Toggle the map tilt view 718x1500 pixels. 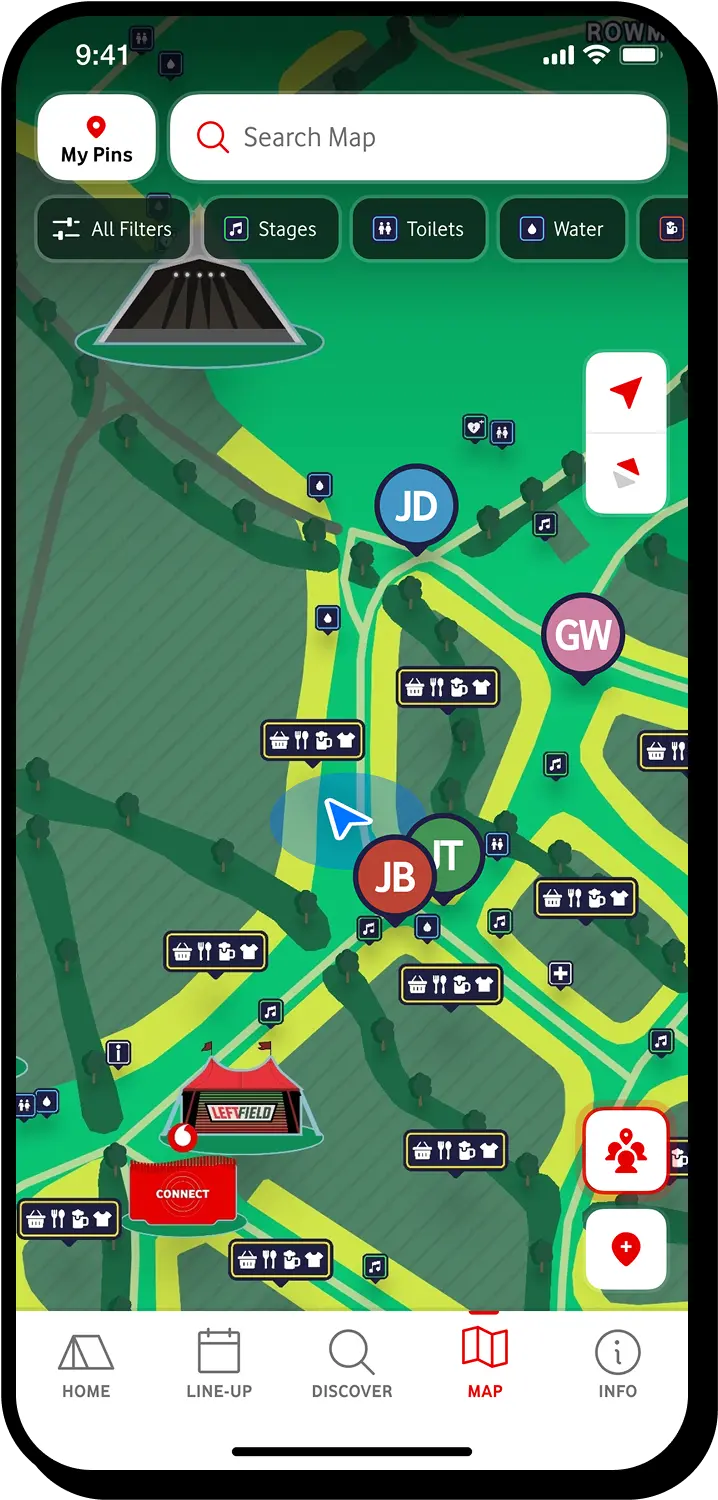click(x=626, y=472)
